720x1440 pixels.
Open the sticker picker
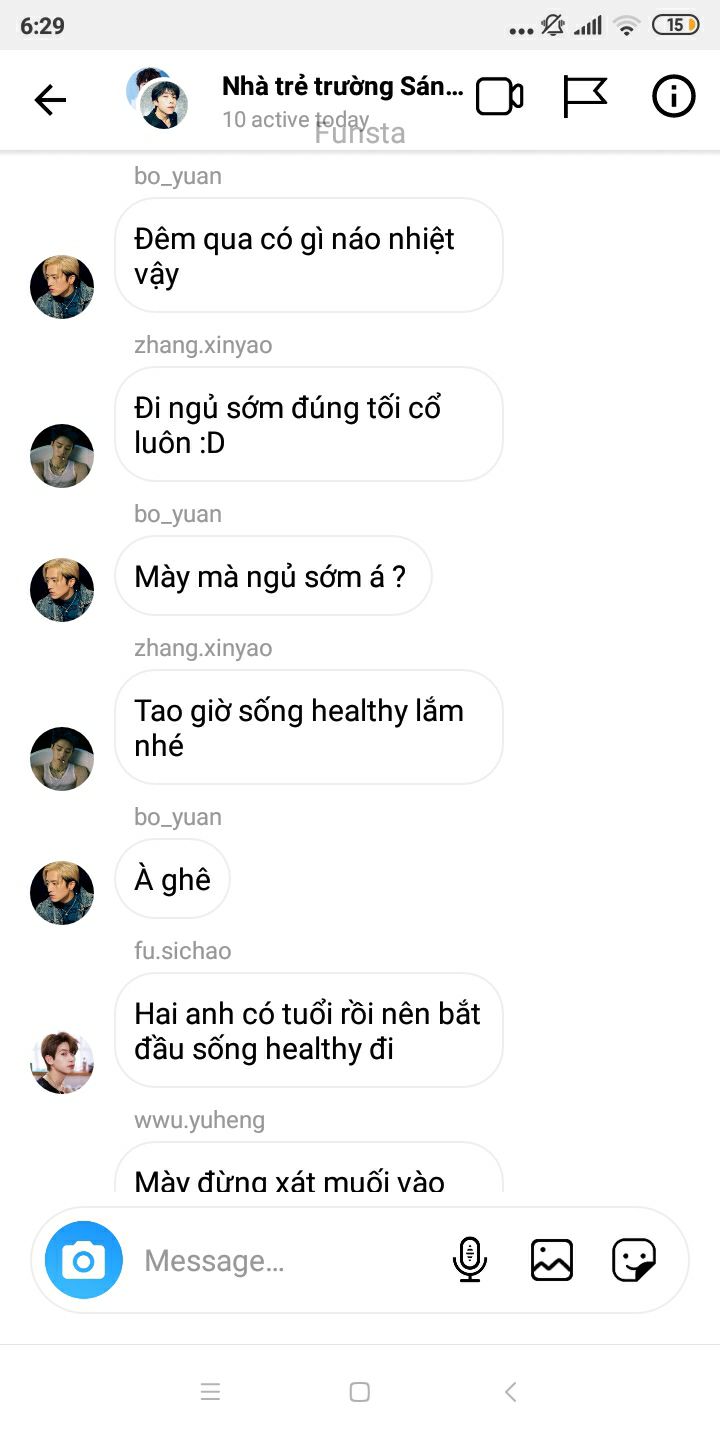[x=634, y=1260]
